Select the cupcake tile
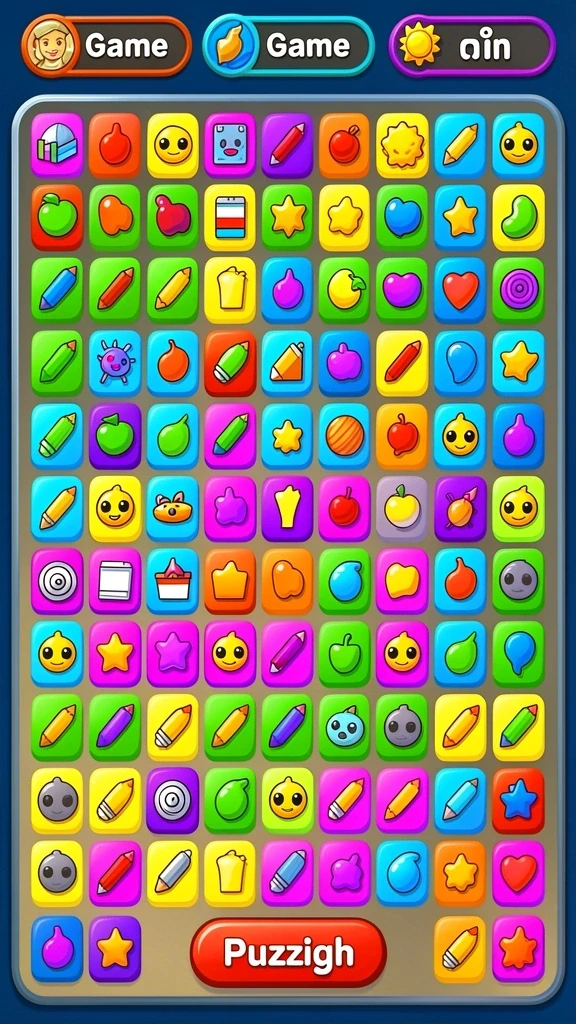The height and width of the screenshot is (1024, 576). pyautogui.click(x=172, y=581)
